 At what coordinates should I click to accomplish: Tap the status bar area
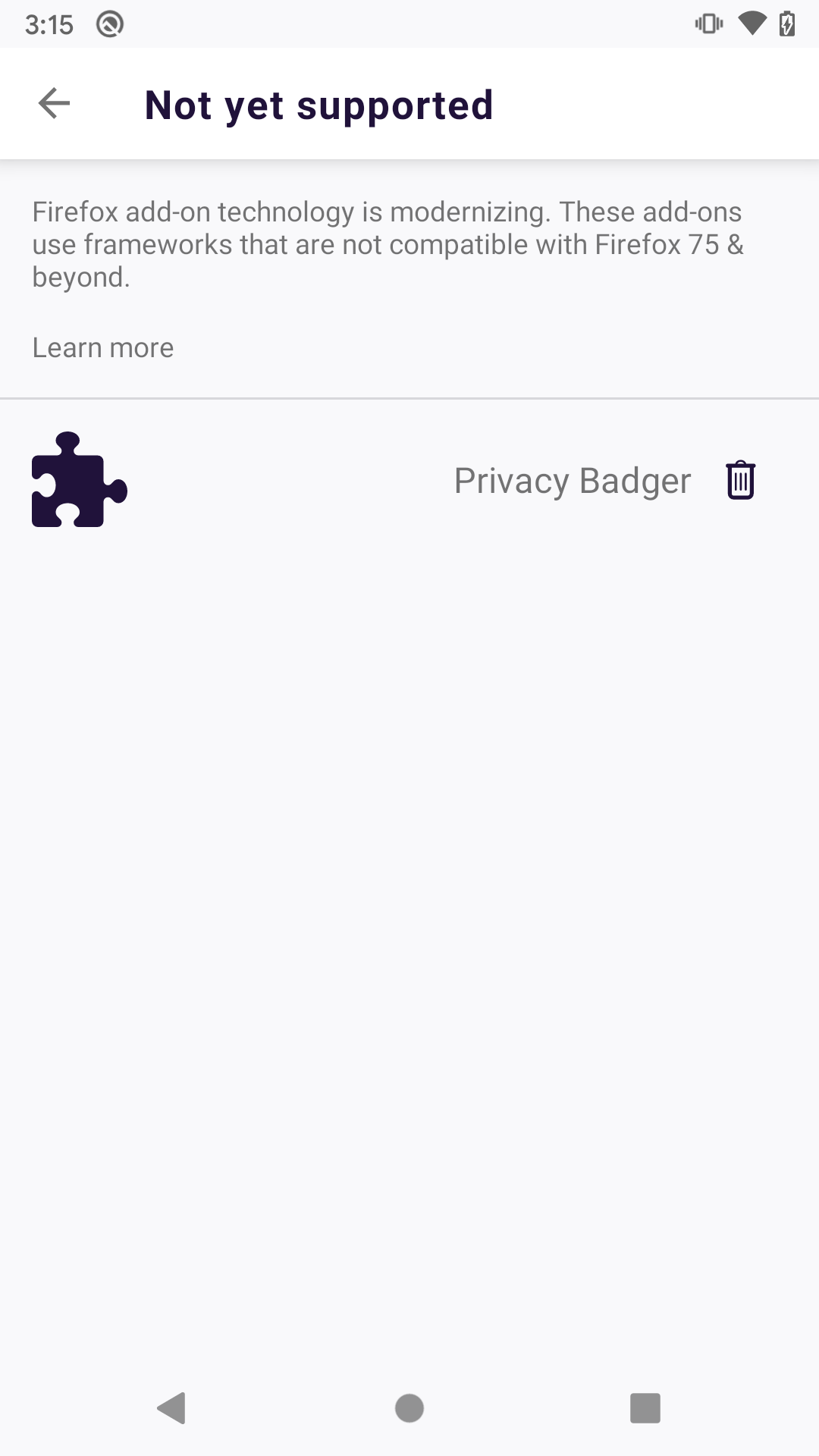point(409,24)
